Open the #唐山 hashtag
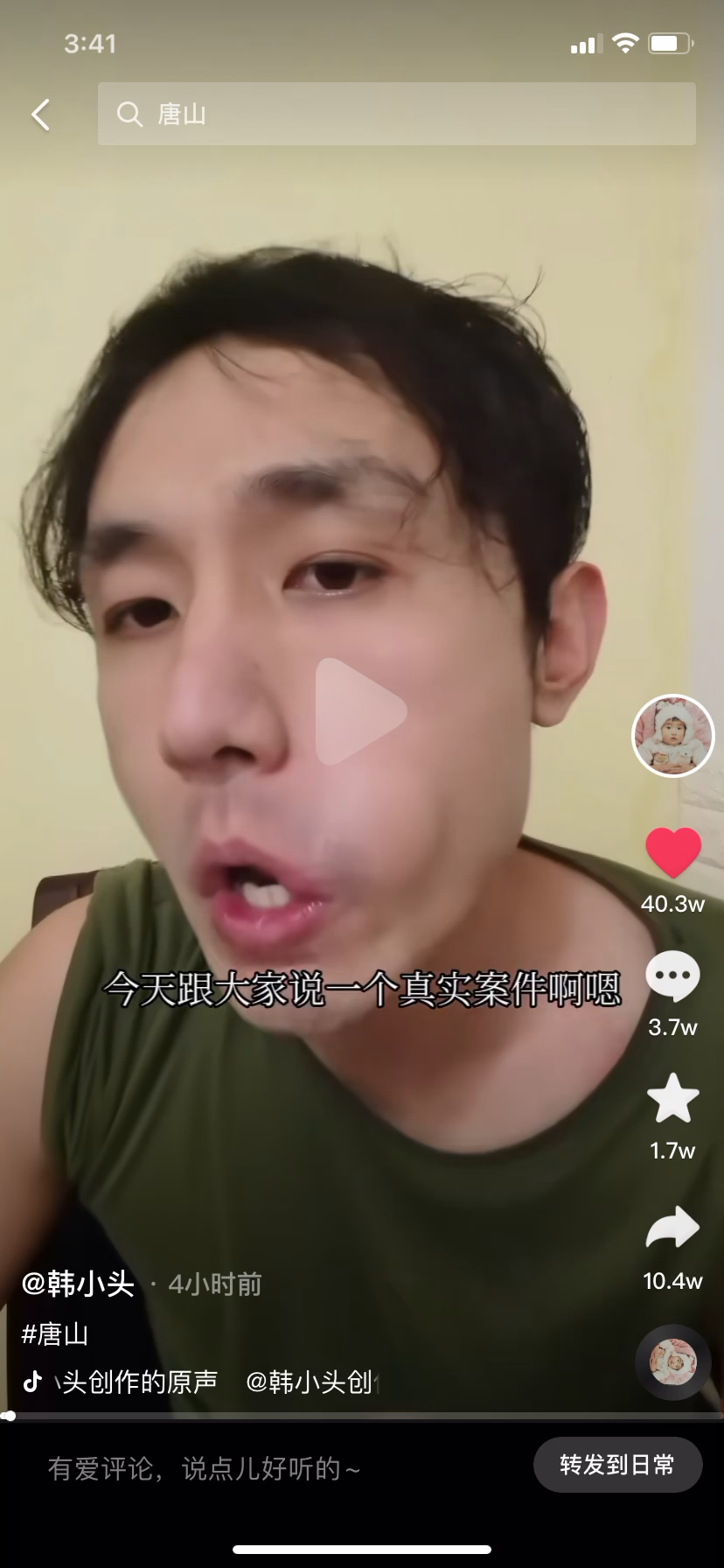 tap(55, 1334)
